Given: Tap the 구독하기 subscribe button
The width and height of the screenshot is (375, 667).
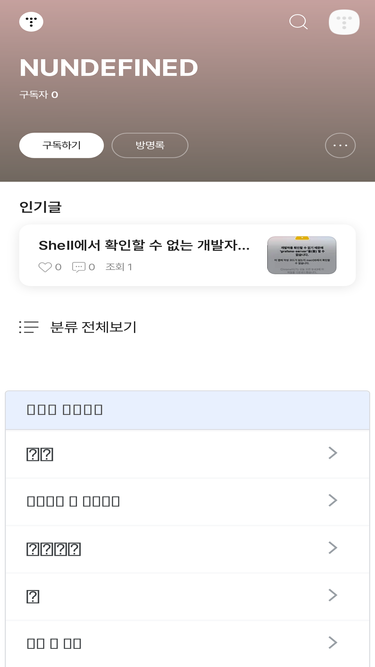Looking at the screenshot, I should point(61,145).
